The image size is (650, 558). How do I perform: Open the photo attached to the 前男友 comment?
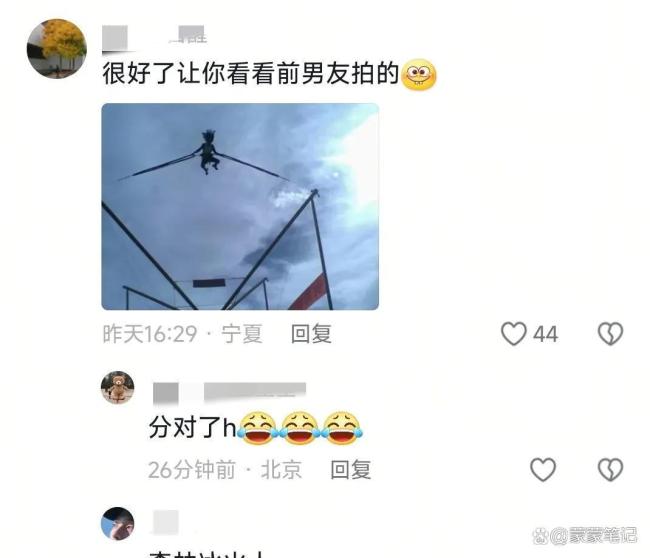pyautogui.click(x=240, y=206)
